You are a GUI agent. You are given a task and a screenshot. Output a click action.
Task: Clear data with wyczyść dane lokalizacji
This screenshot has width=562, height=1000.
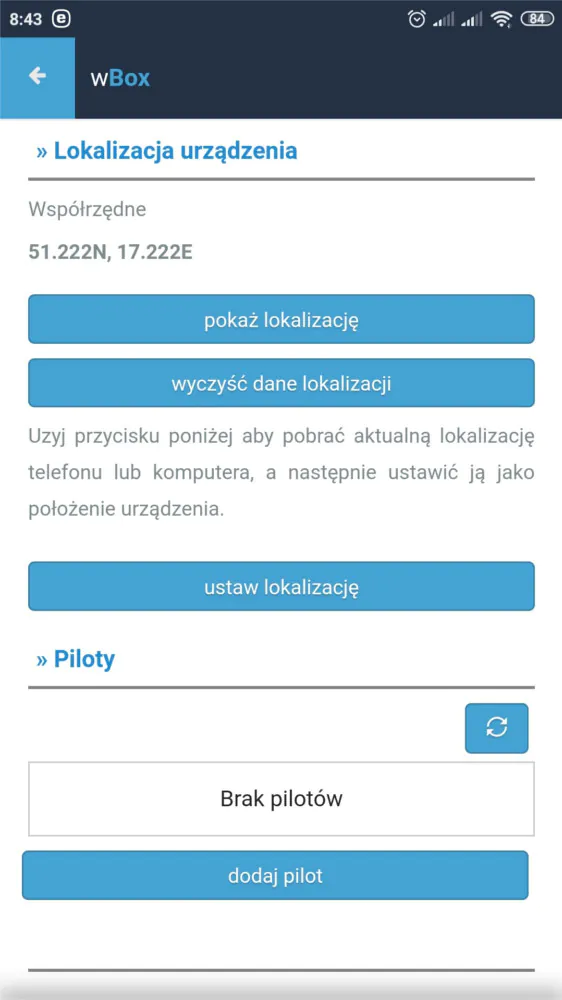click(281, 383)
